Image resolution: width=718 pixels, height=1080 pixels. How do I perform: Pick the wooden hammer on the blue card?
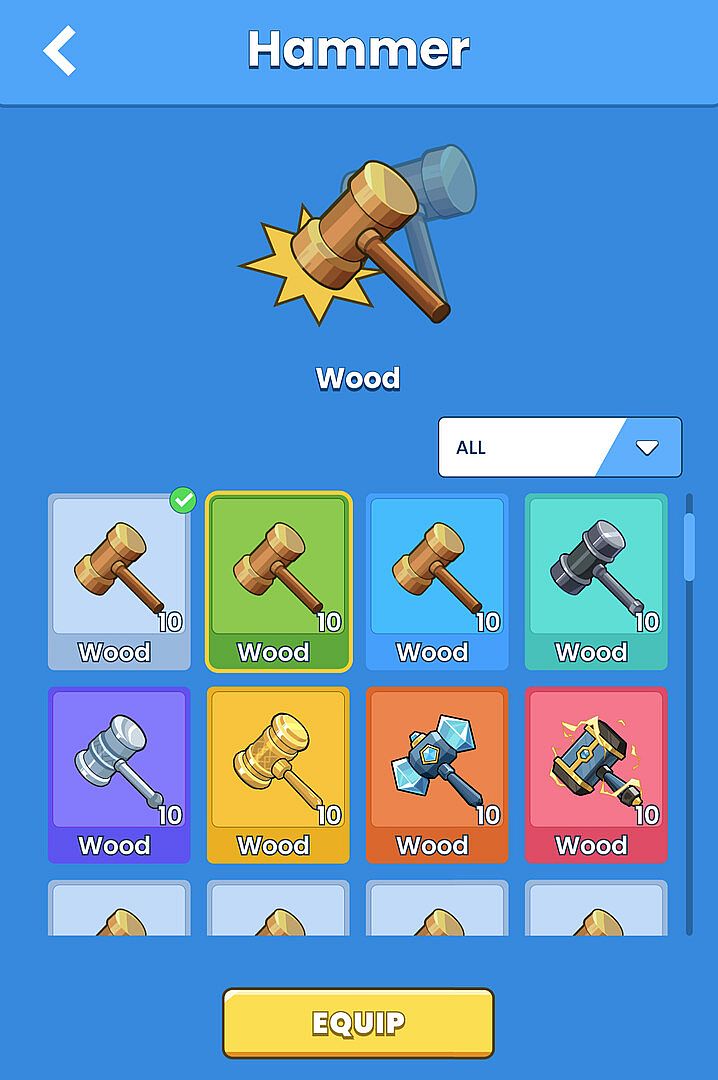click(437, 581)
